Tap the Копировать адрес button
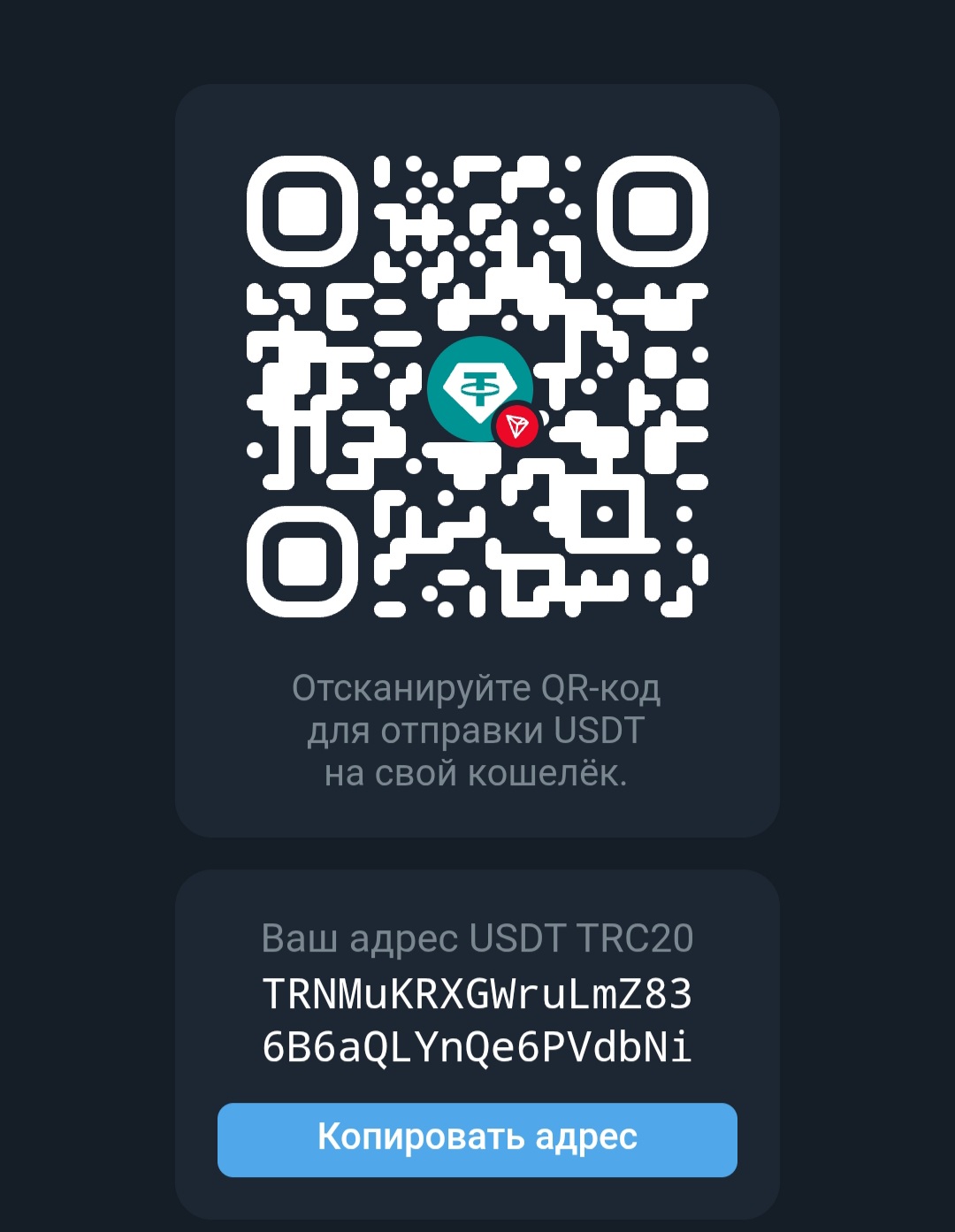This screenshot has height=1232, width=955. click(477, 1138)
